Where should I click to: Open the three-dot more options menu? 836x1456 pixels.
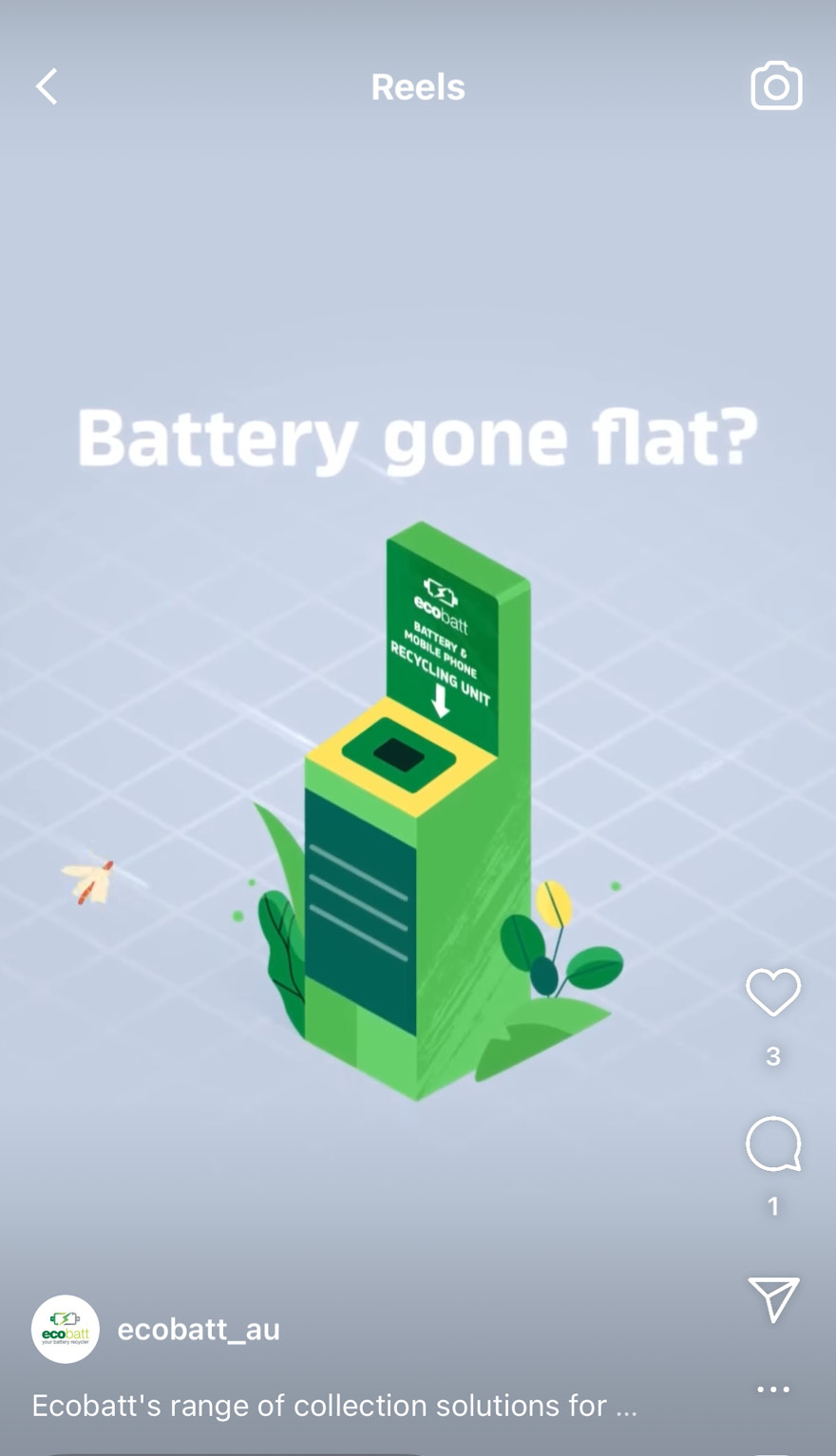pyautogui.click(x=772, y=1389)
